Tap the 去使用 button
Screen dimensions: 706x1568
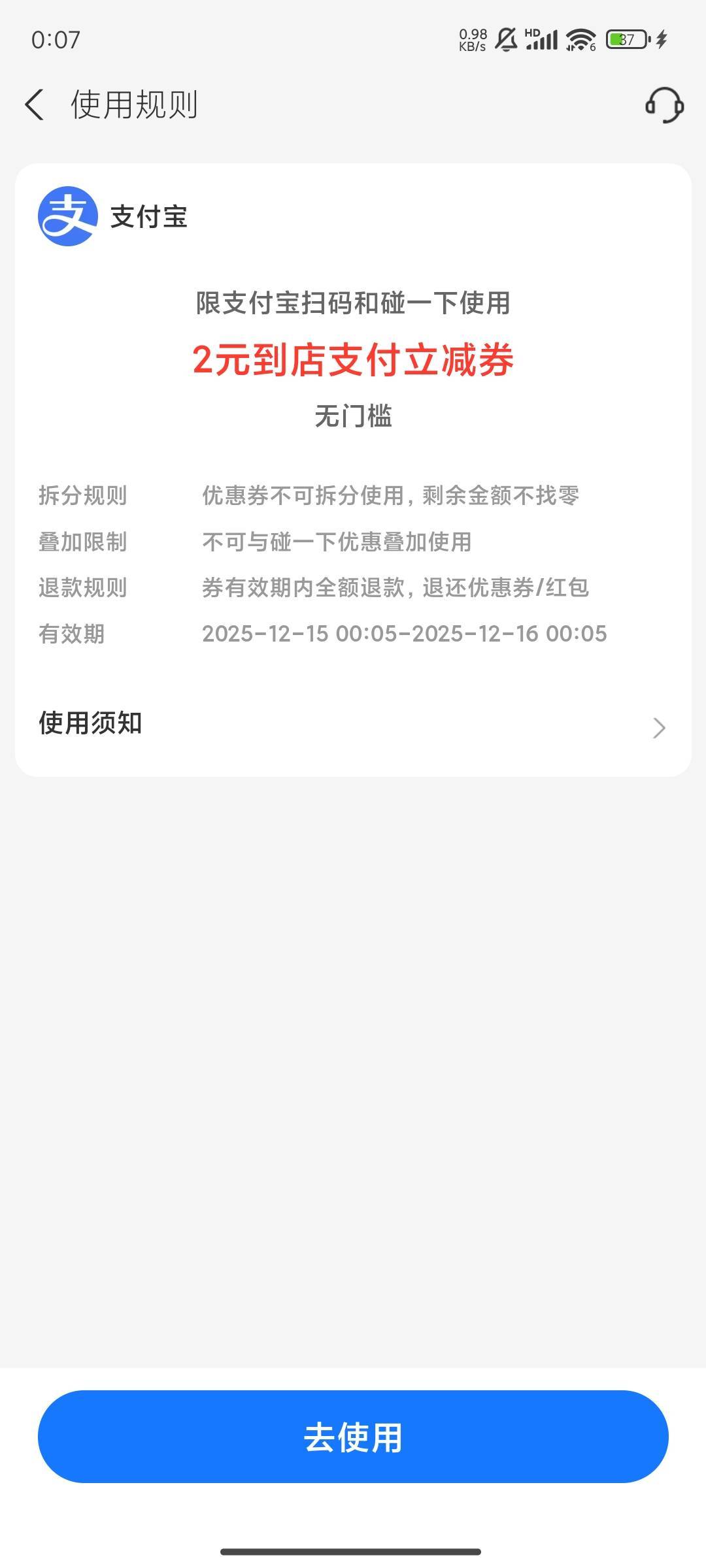[x=353, y=1437]
